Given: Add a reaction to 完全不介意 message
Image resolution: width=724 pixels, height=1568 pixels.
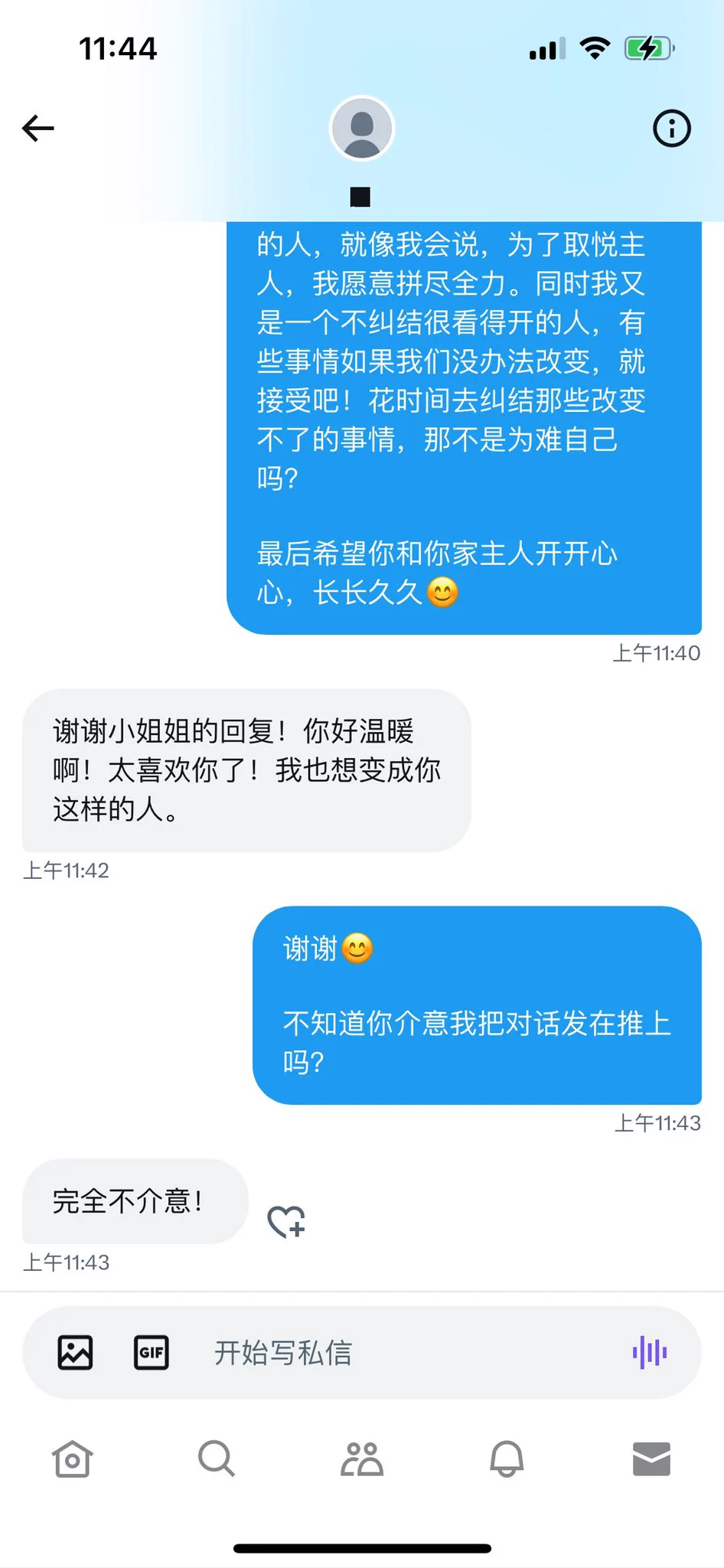Looking at the screenshot, I should pyautogui.click(x=286, y=1221).
